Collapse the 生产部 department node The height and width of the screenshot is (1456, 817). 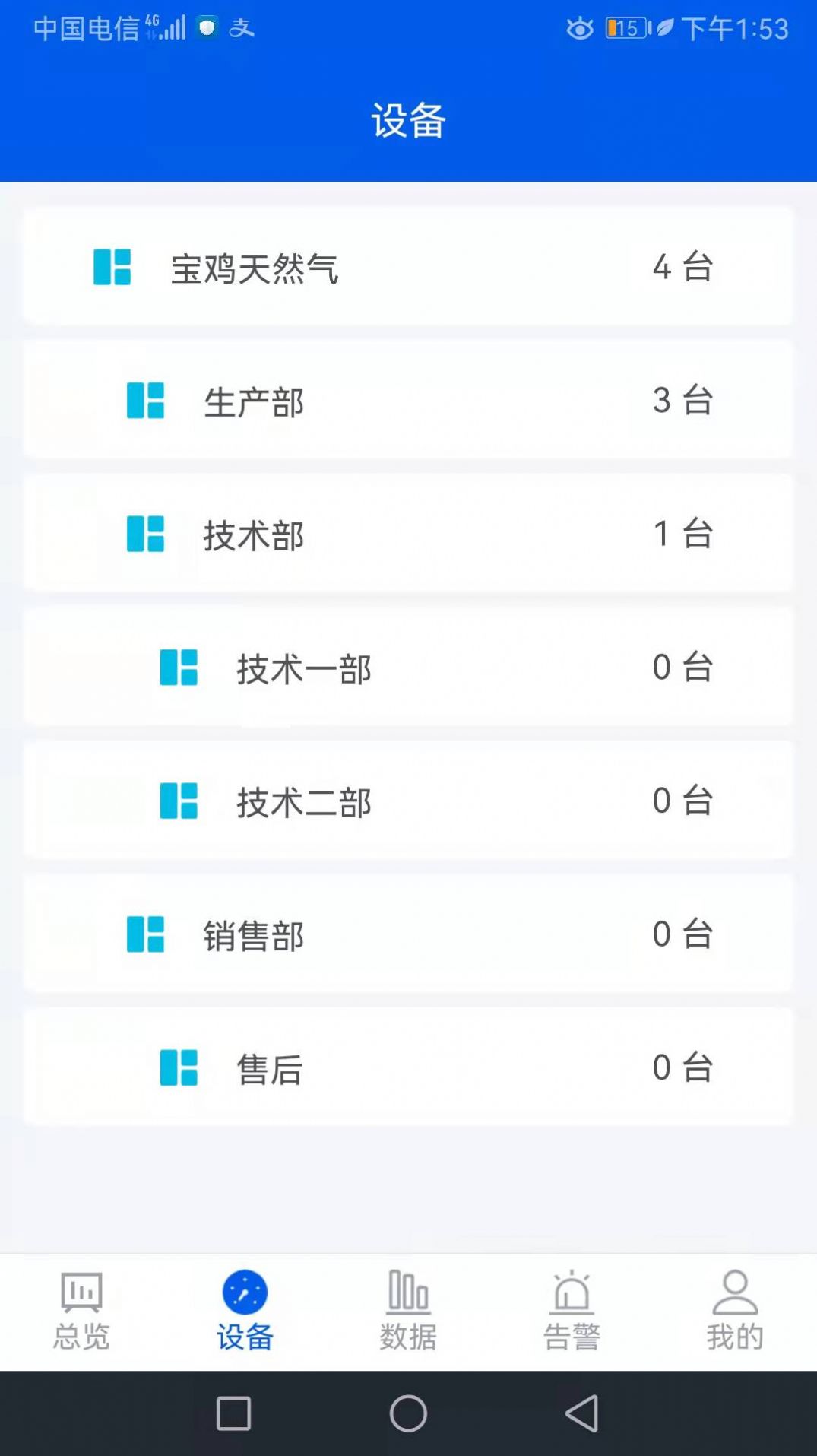(x=408, y=401)
